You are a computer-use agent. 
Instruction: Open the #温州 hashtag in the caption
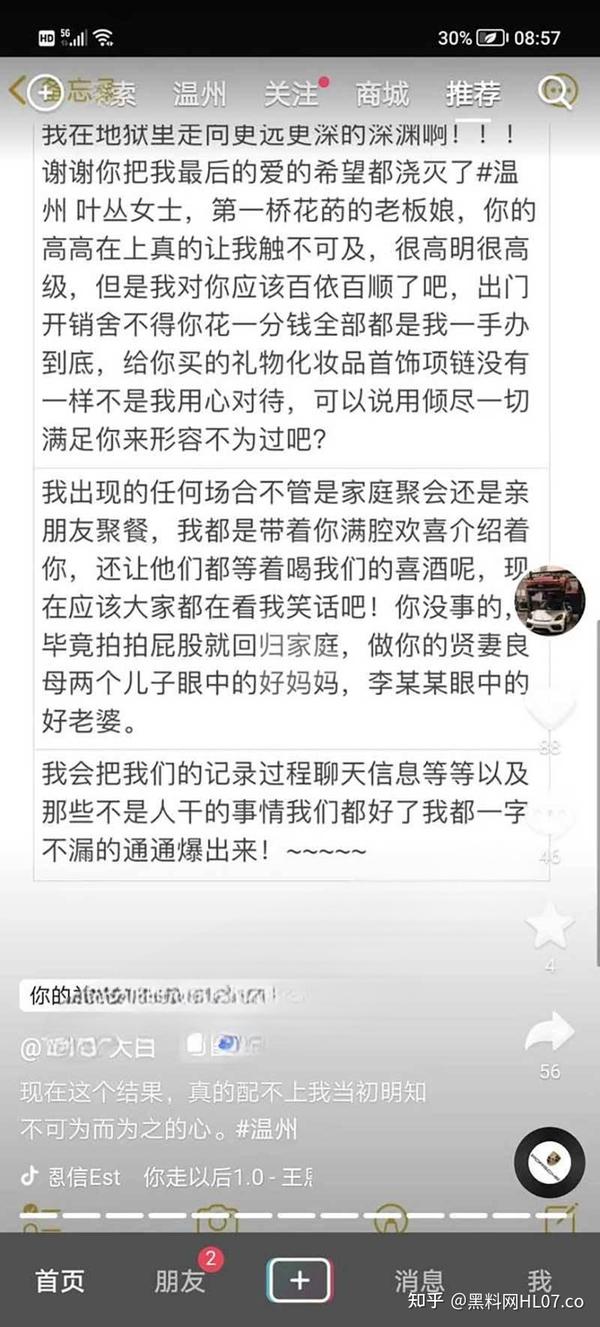click(266, 1130)
